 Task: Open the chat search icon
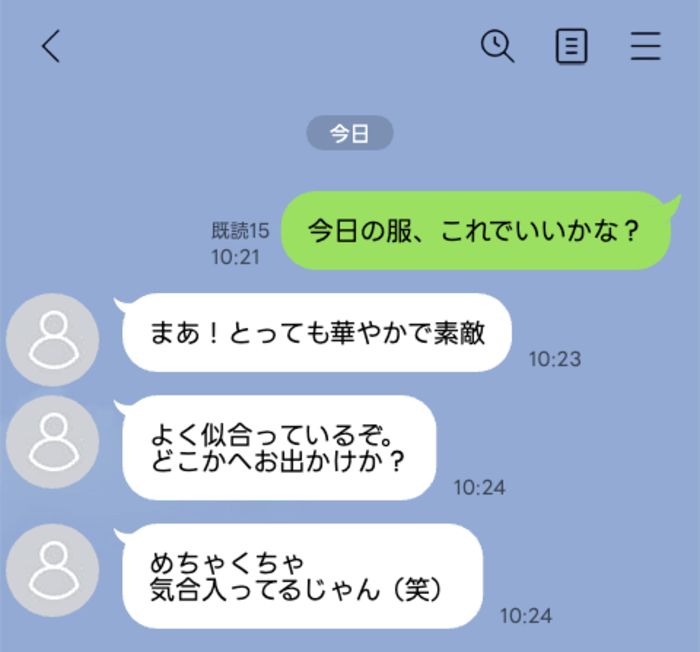tap(497, 46)
